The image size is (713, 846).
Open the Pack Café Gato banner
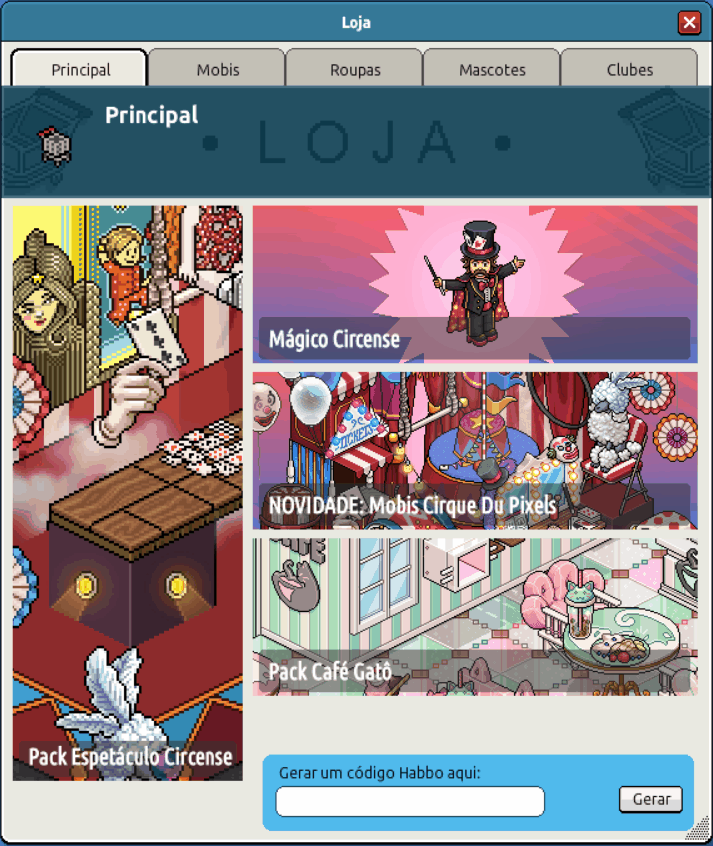coord(475,616)
